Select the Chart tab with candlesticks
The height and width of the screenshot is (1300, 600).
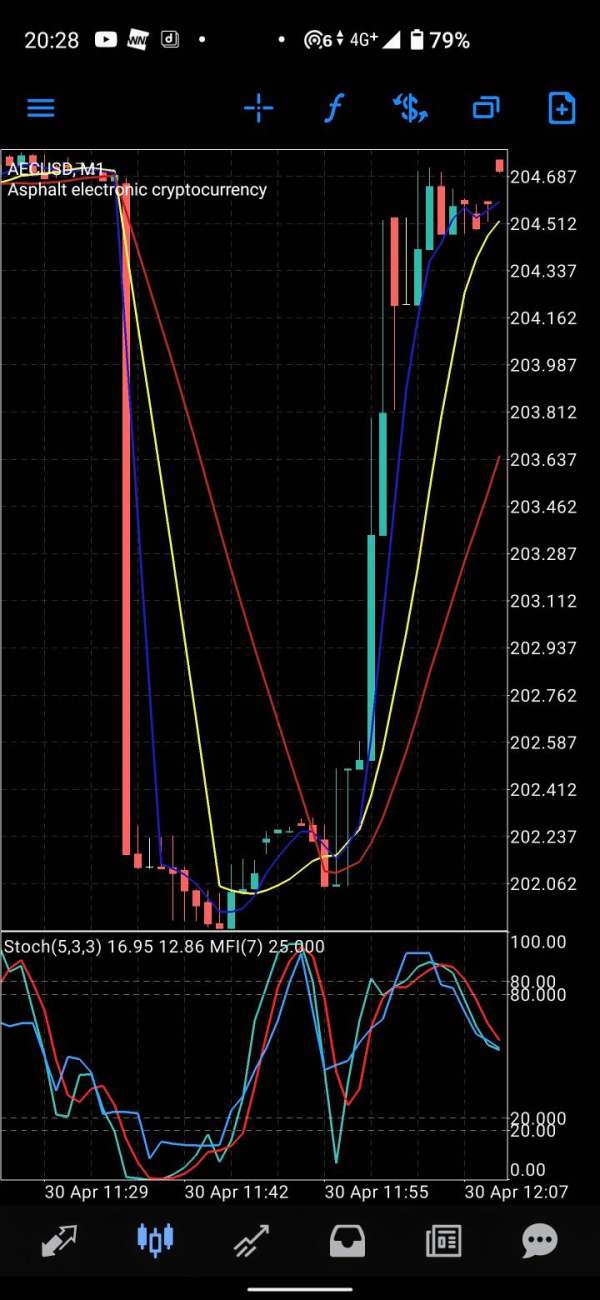pyautogui.click(x=155, y=1240)
